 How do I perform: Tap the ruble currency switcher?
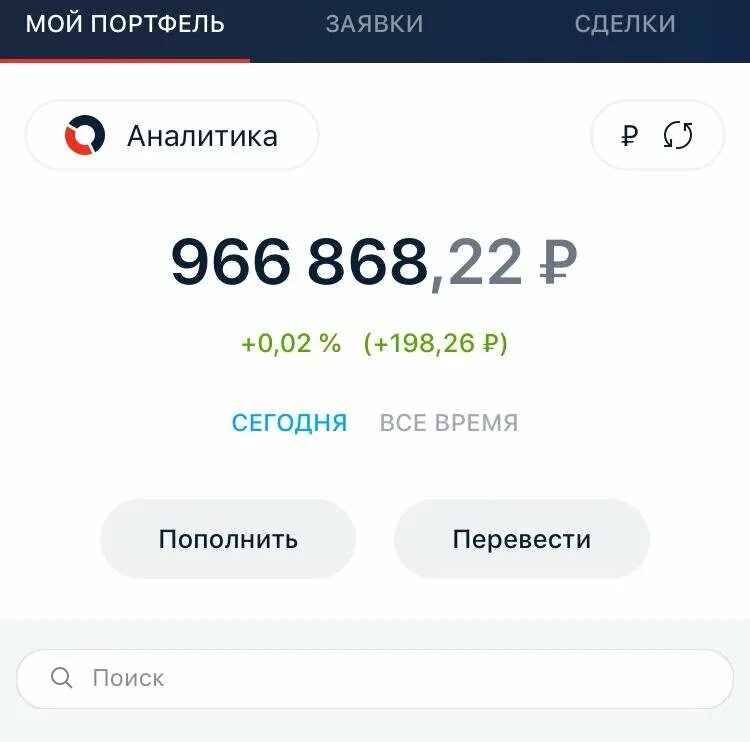(629, 136)
